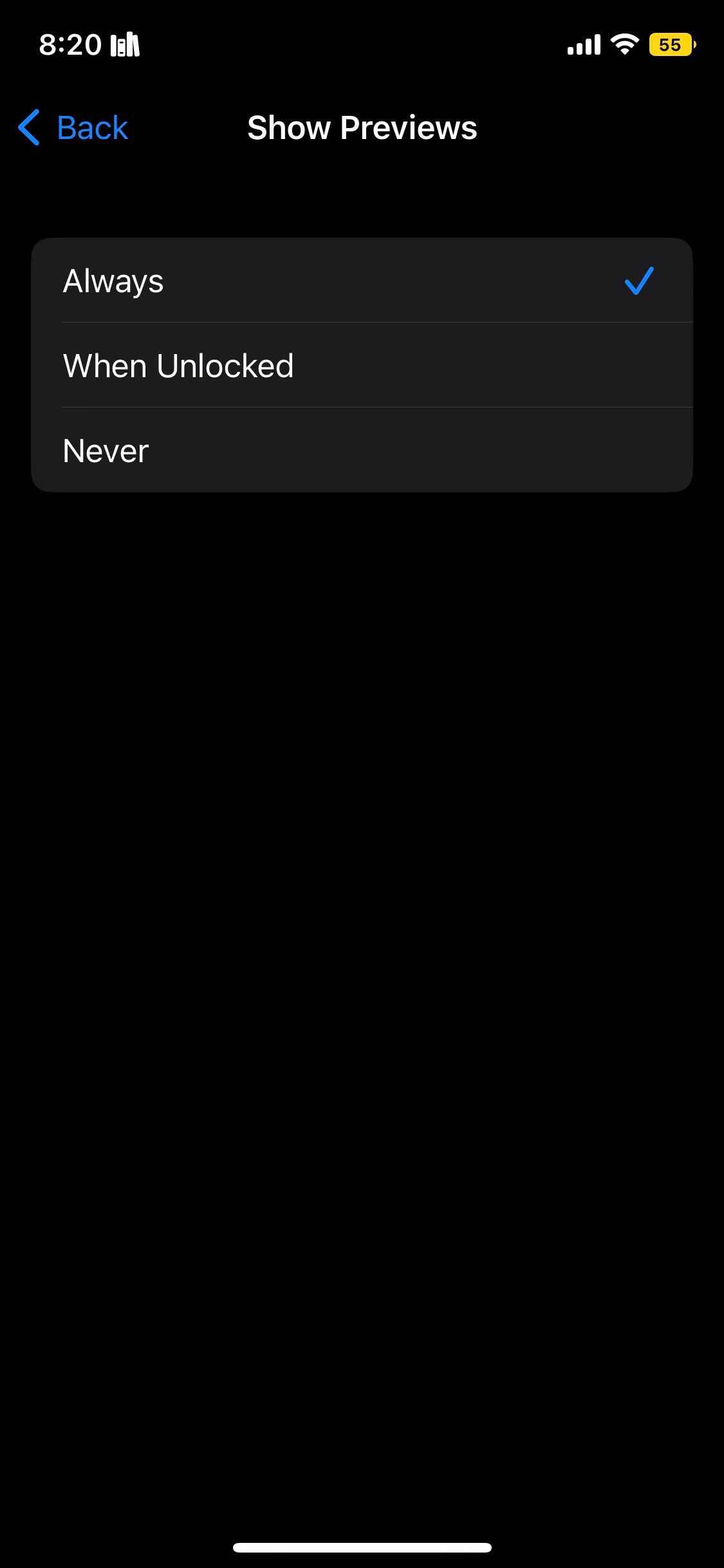Tap the Wi-Fi status icon
724x1568 pixels.
tap(622, 44)
